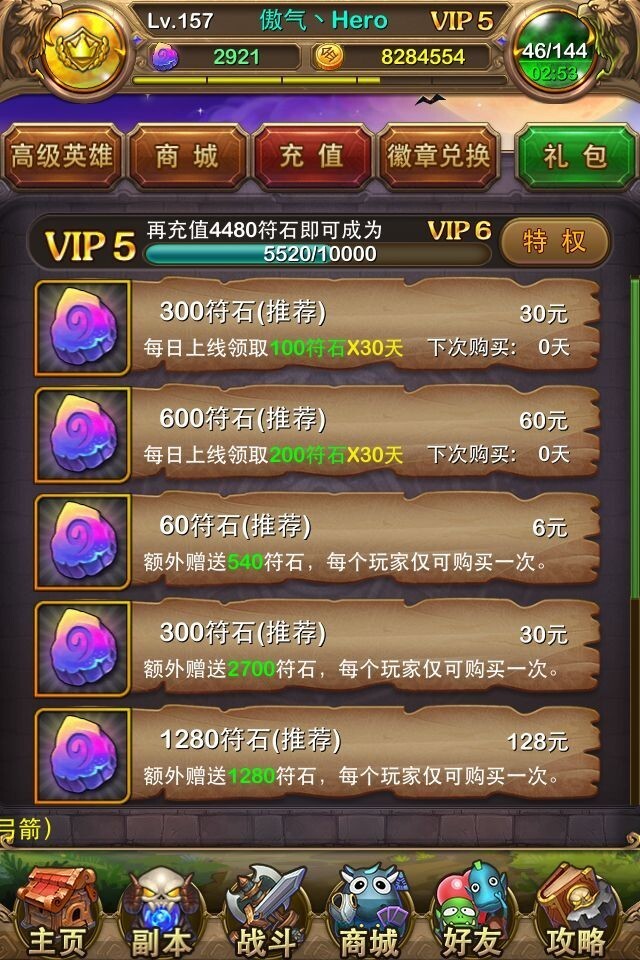Image resolution: width=640 pixels, height=960 pixels.
Task: Buy the 600符石 package for 60元
Action: [365, 435]
